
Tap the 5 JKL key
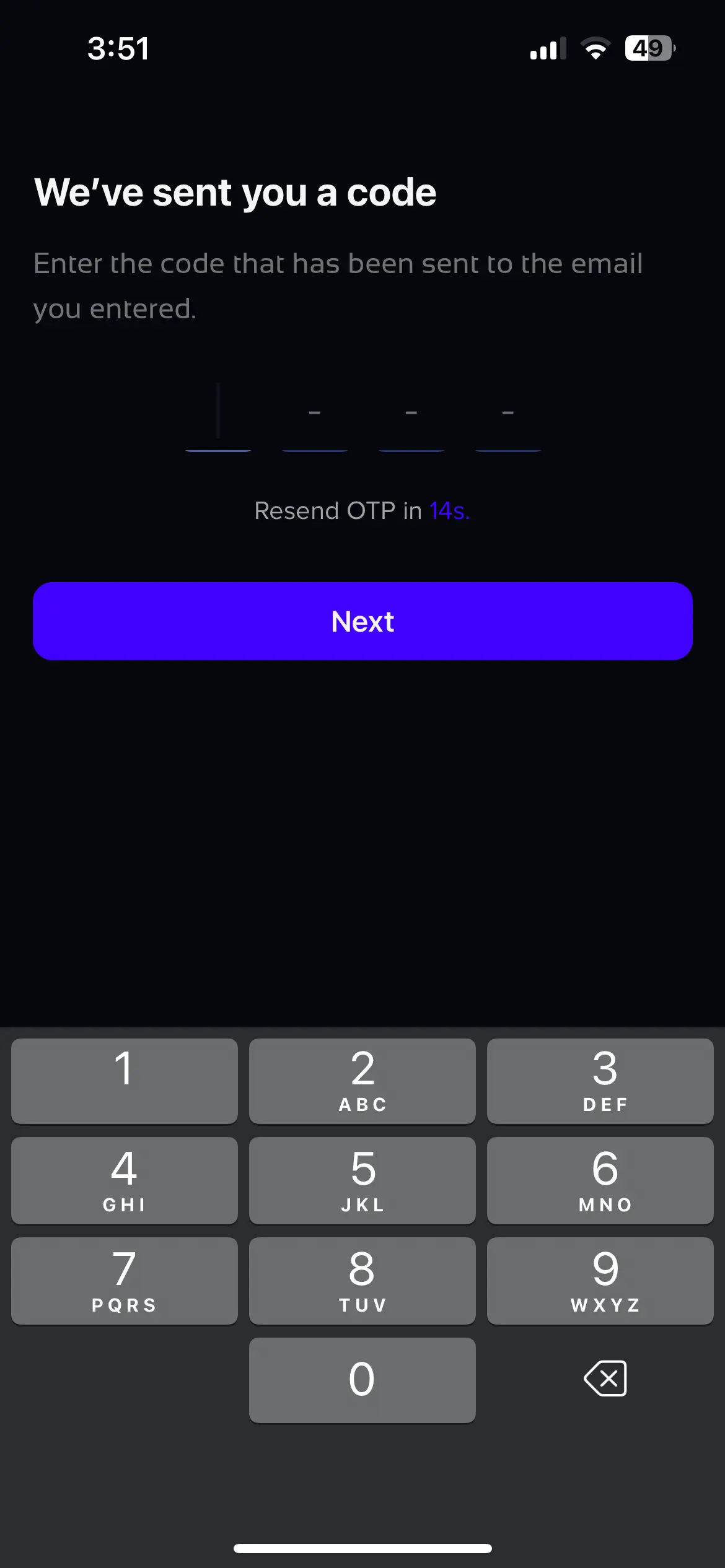tap(362, 1180)
